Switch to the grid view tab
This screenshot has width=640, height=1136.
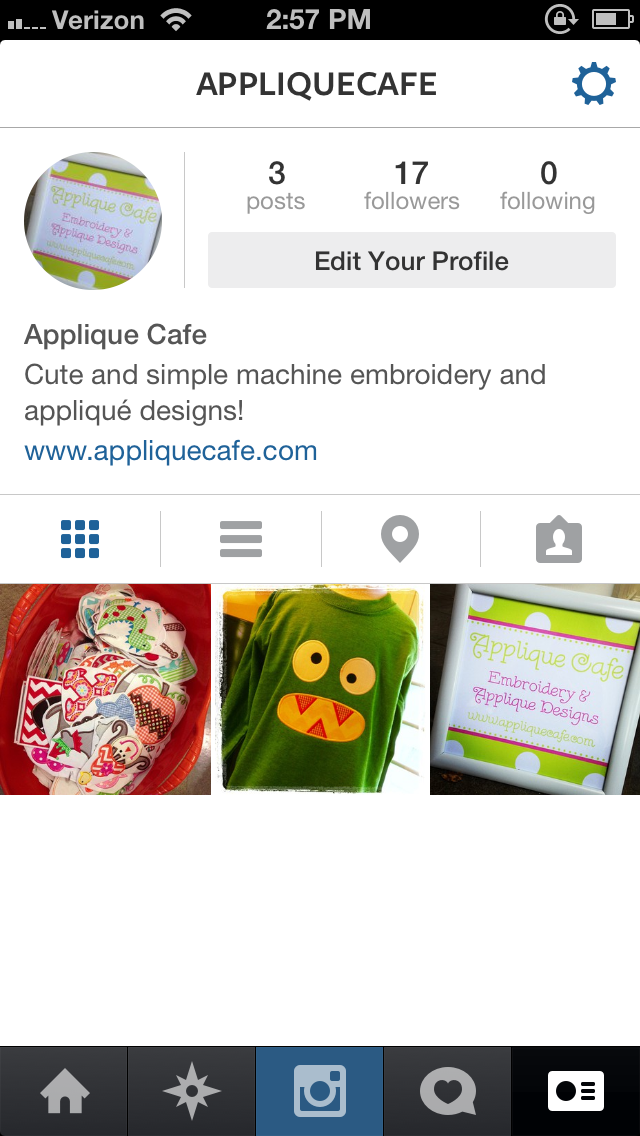[80, 539]
